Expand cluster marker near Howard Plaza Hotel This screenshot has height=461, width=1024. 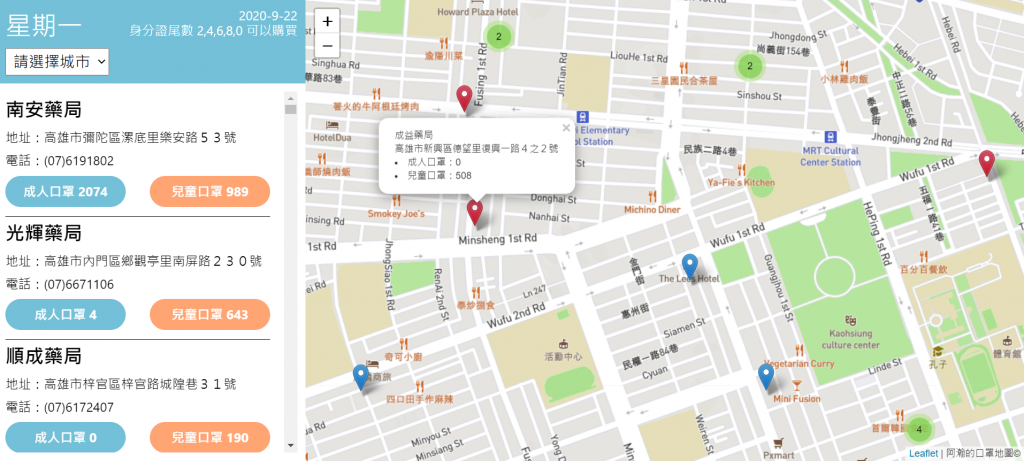[499, 38]
